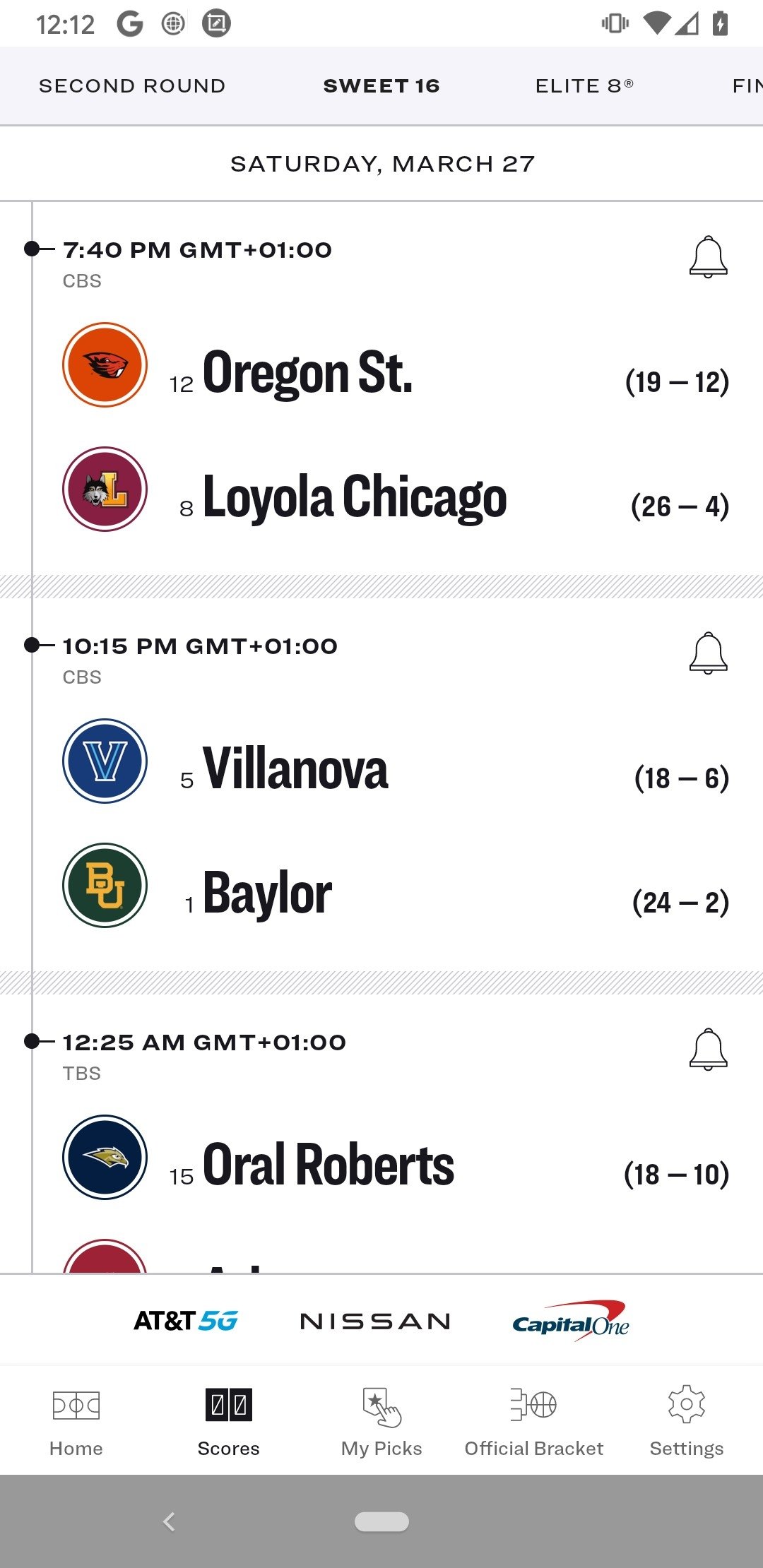Switch to the Second Round tab
Viewport: 763px width, 1568px height.
132,86
